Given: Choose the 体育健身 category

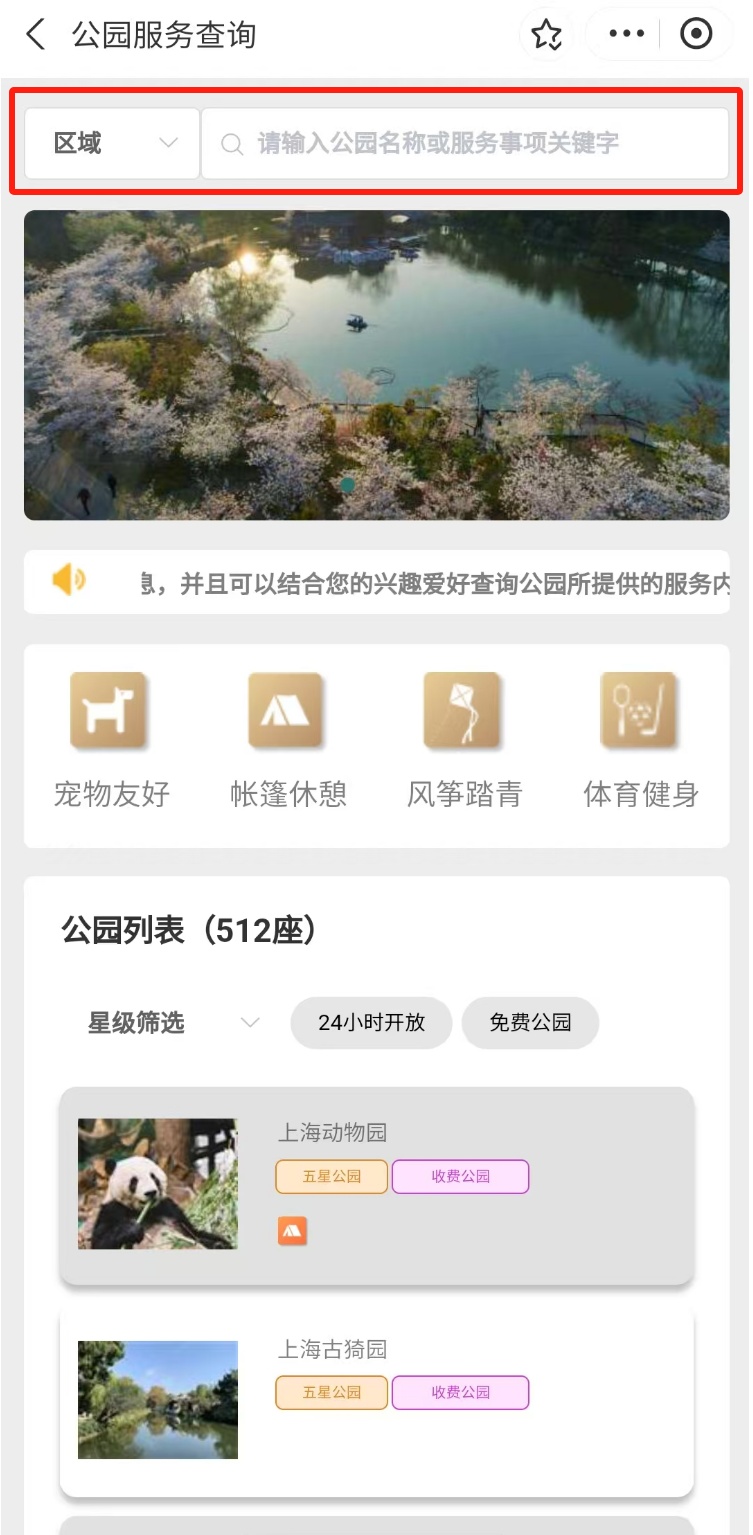Looking at the screenshot, I should pyautogui.click(x=640, y=741).
